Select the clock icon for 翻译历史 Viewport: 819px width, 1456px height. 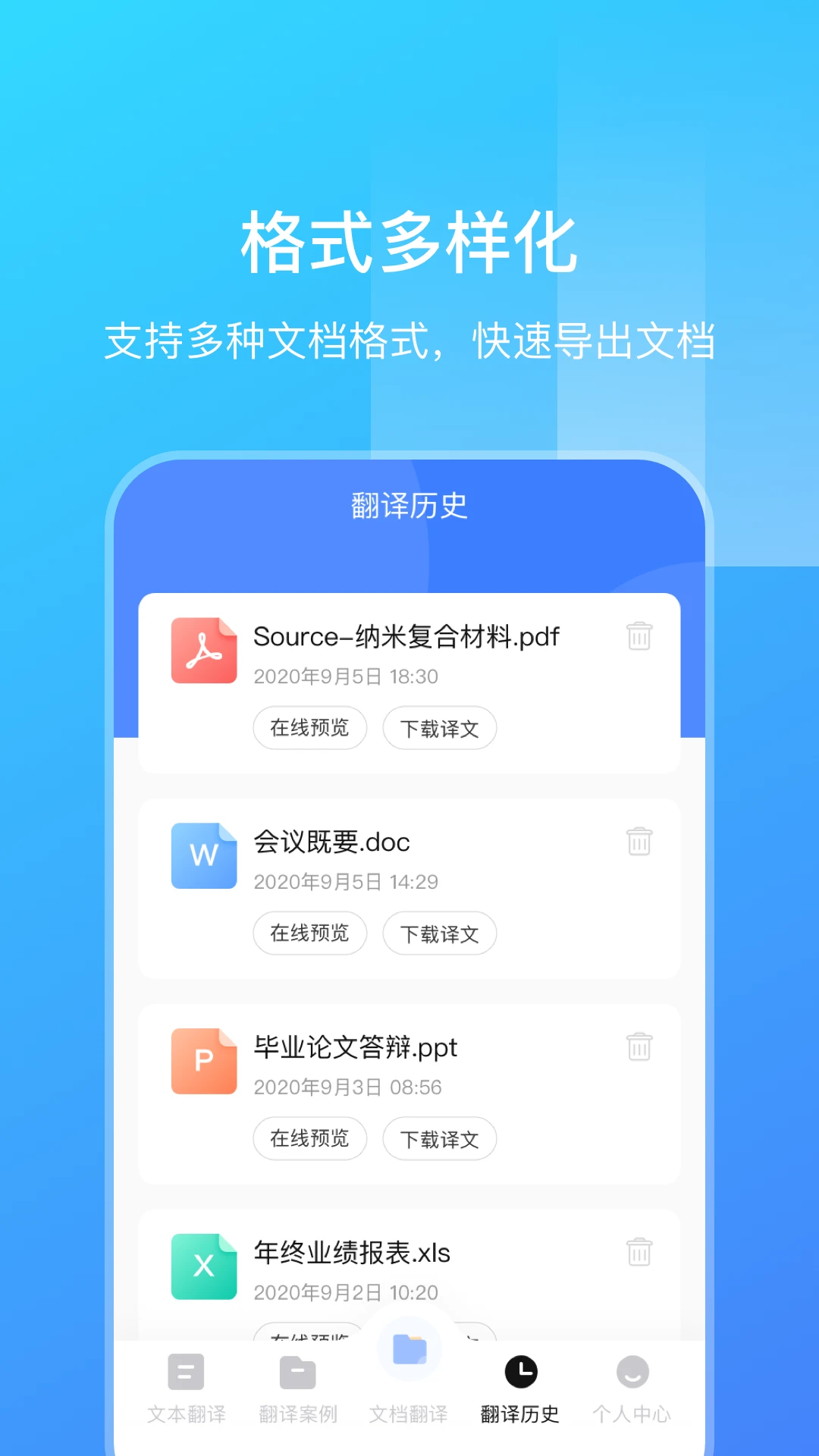519,1372
